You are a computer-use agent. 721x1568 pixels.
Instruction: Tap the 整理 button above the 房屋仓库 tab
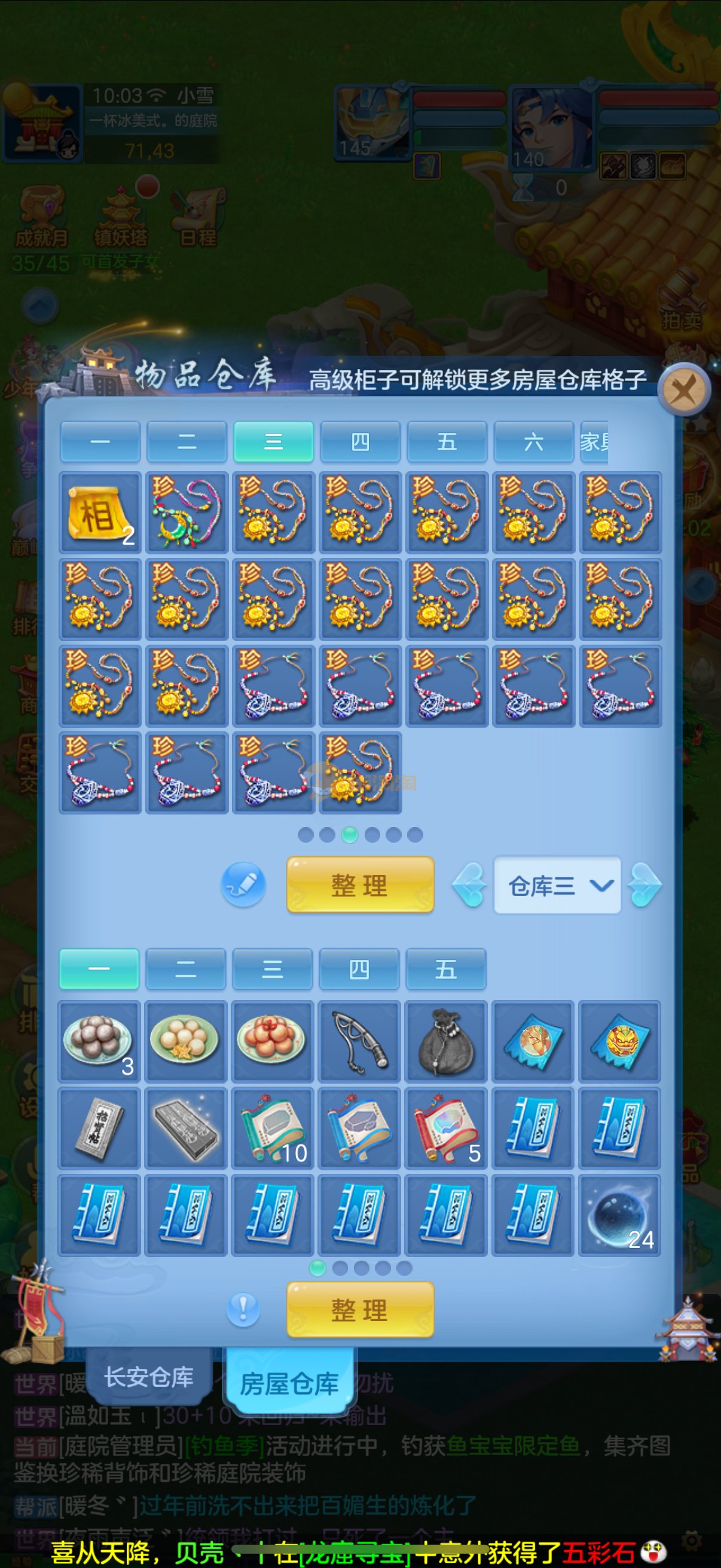[360, 1308]
